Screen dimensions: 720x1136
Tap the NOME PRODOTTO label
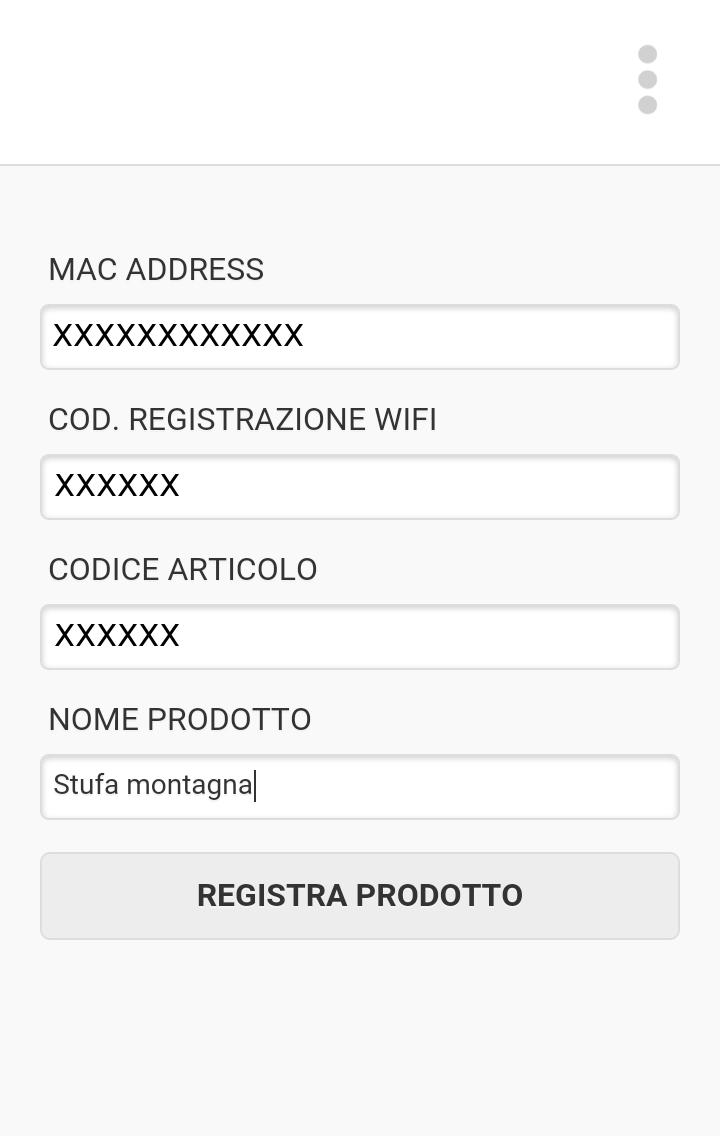click(x=179, y=719)
